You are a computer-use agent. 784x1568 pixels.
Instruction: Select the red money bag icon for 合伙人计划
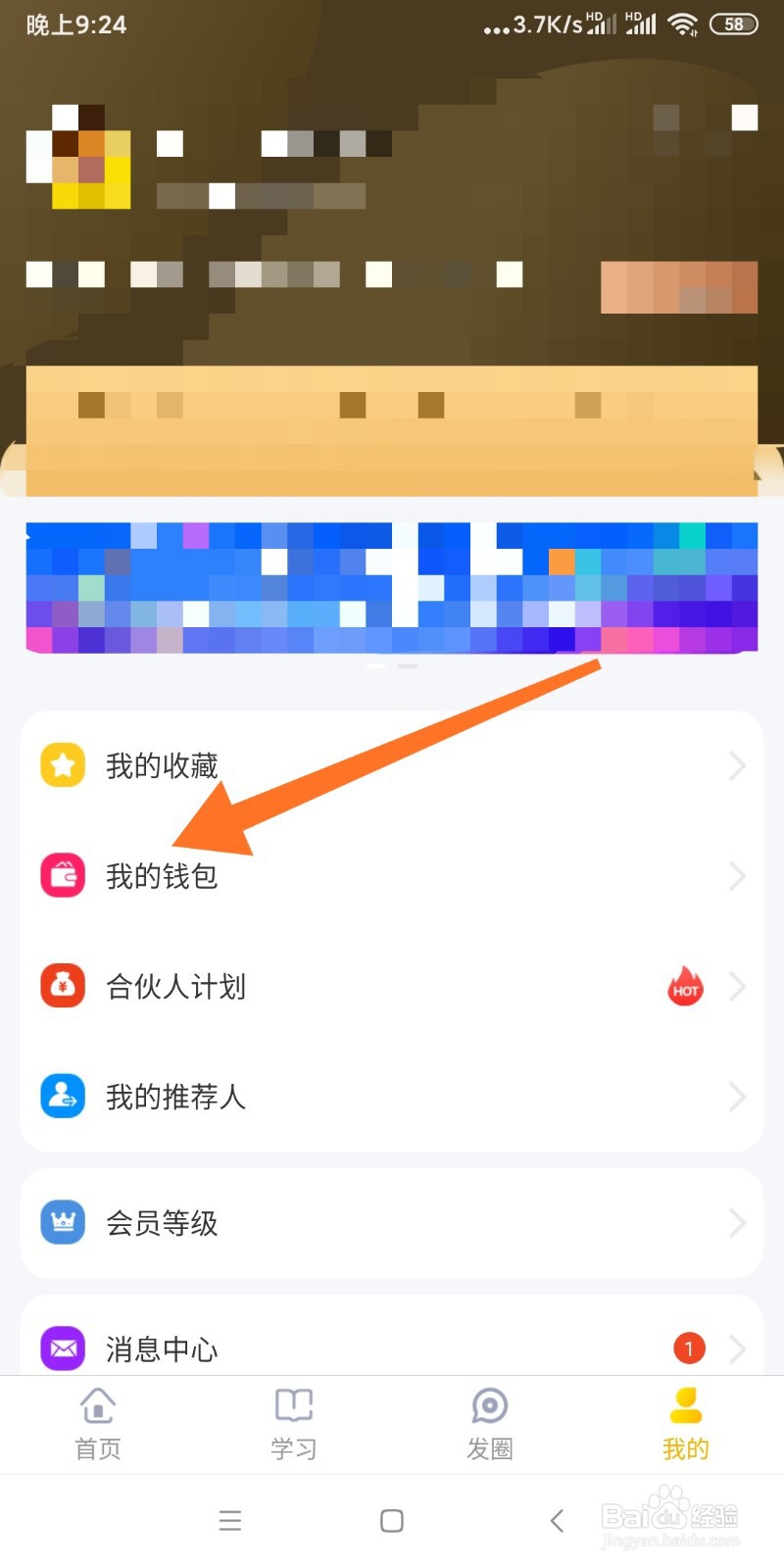point(62,986)
